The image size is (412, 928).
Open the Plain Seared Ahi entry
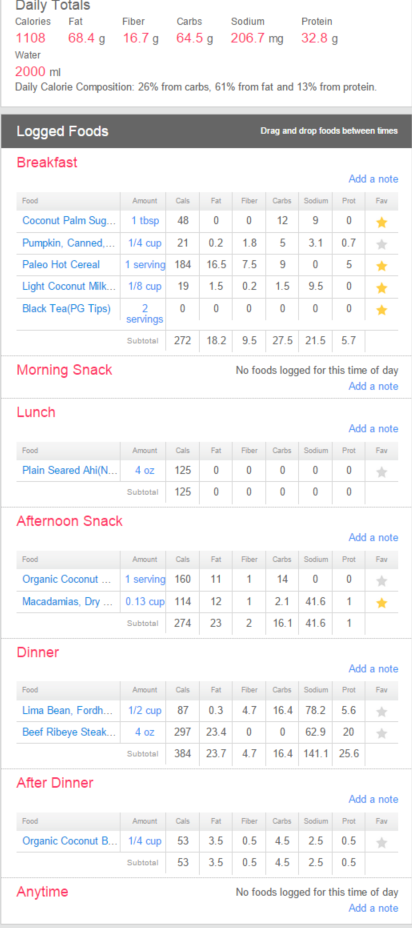click(69, 471)
